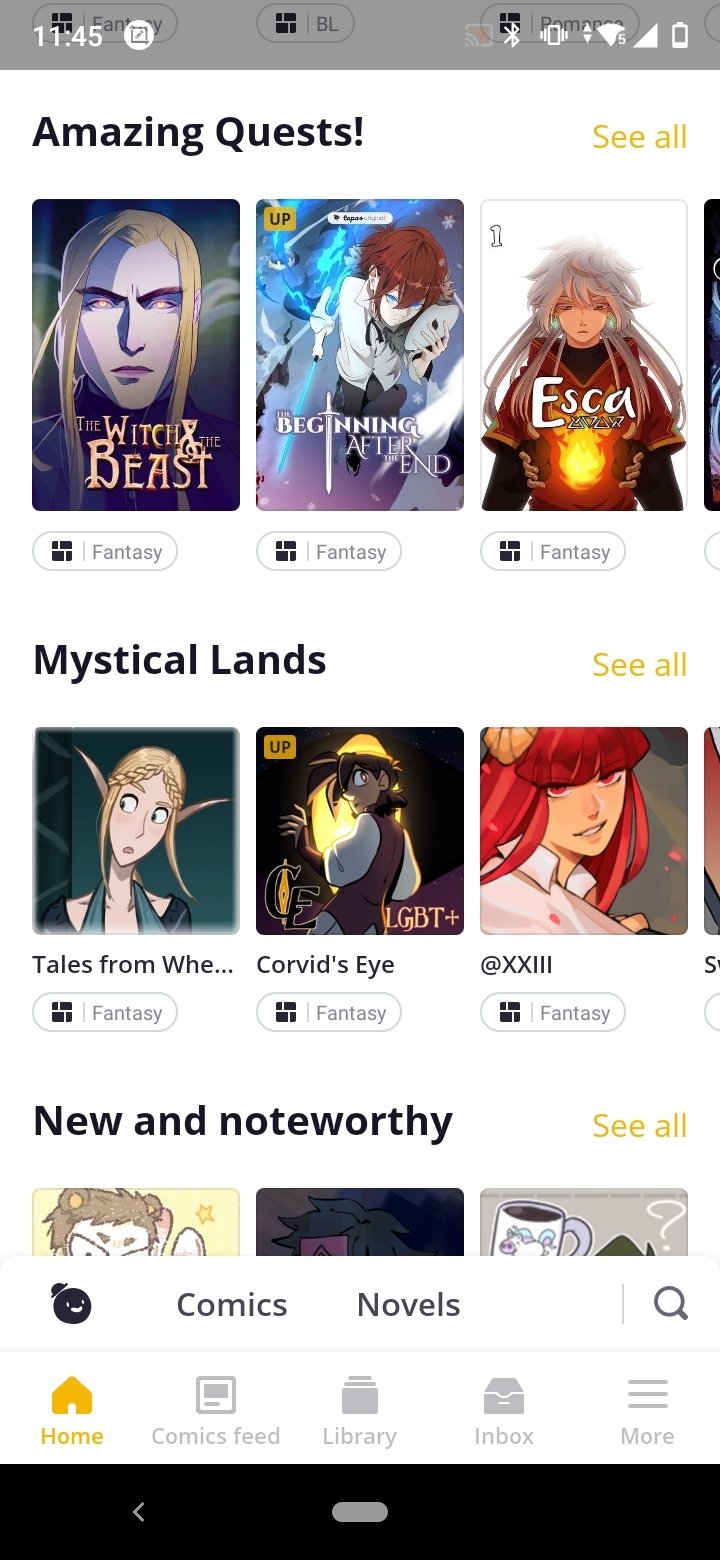Switch to the Comics section
The height and width of the screenshot is (1560, 720).
click(232, 1304)
